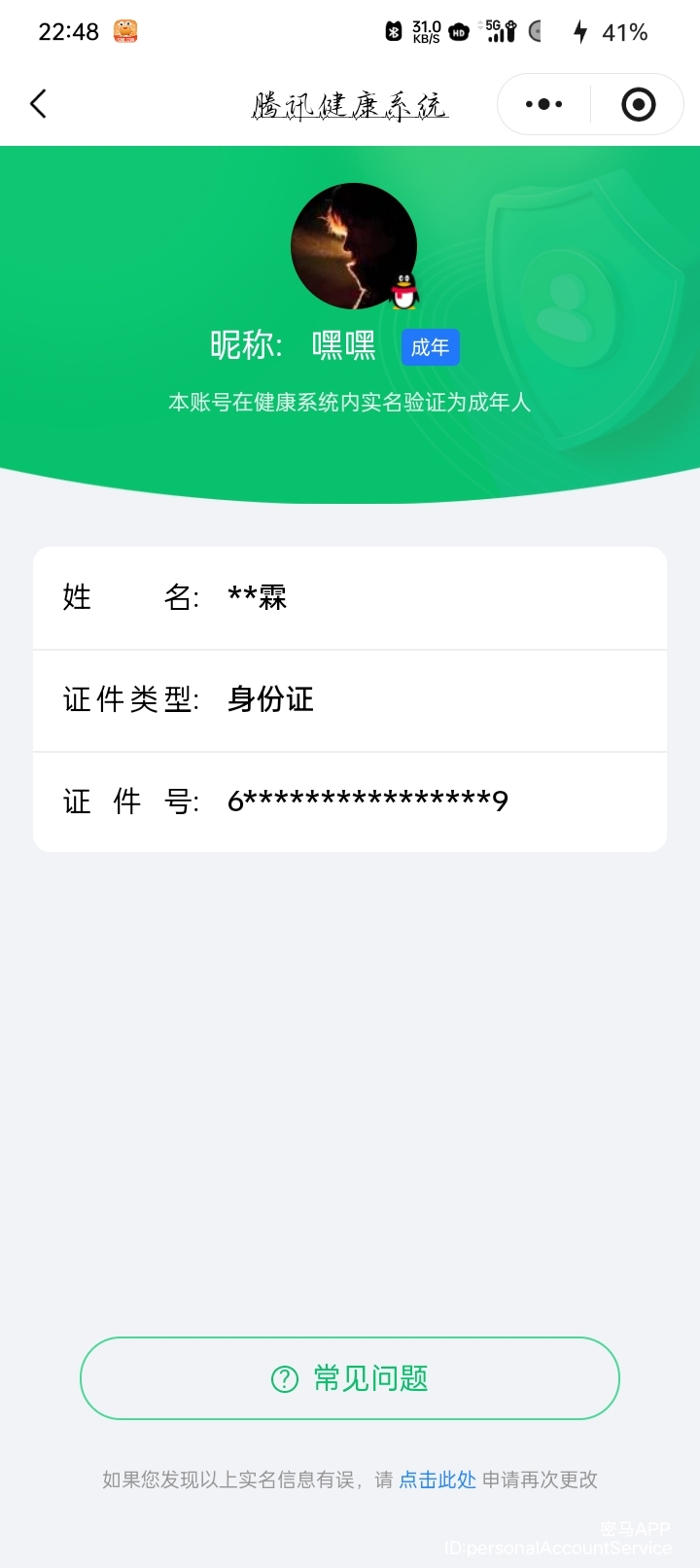Tap the circular mini-program exit icon
The image size is (700, 1568).
637,103
